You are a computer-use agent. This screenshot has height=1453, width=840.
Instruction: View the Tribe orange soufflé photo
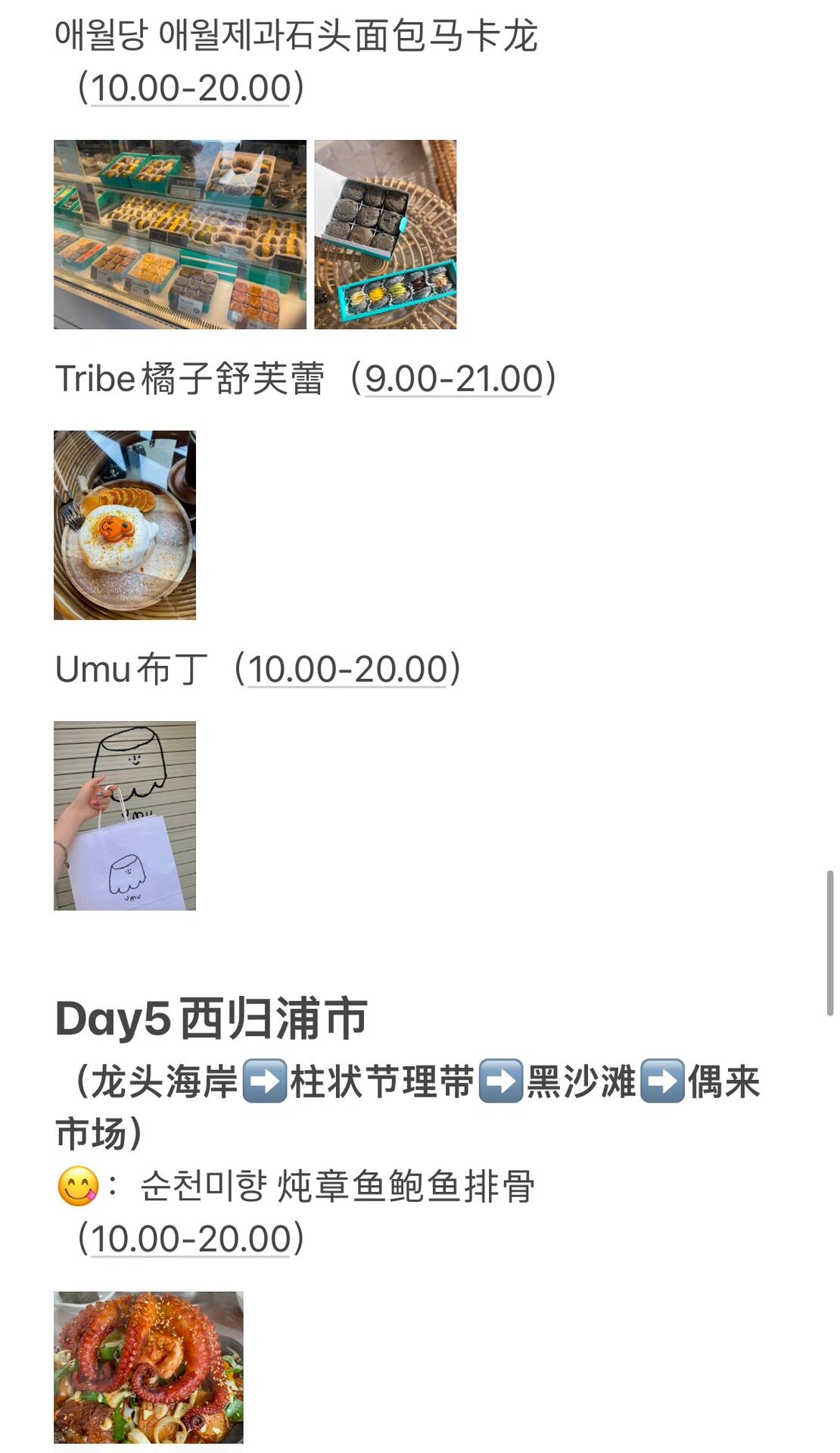(125, 525)
